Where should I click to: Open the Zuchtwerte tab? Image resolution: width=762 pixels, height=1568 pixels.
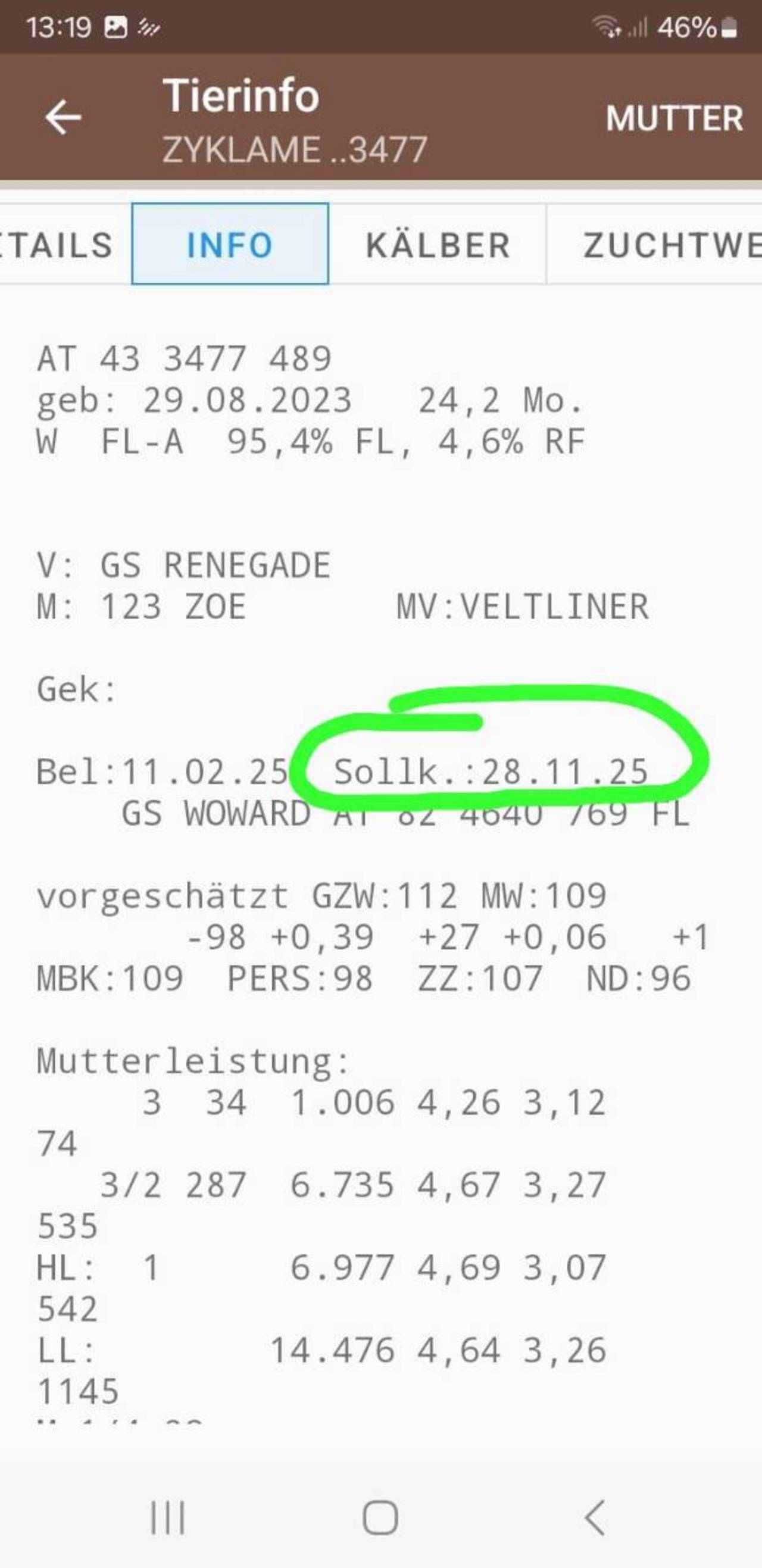point(654,245)
